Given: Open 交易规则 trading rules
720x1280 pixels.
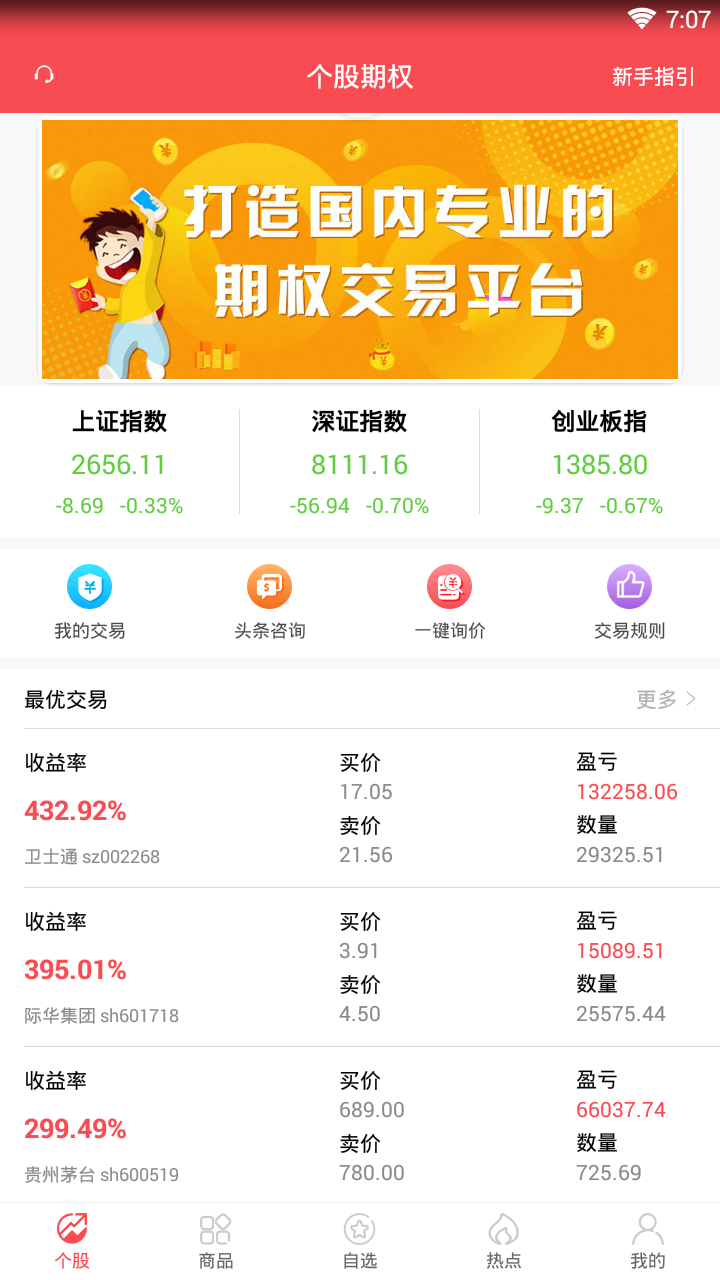Looking at the screenshot, I should click(629, 602).
